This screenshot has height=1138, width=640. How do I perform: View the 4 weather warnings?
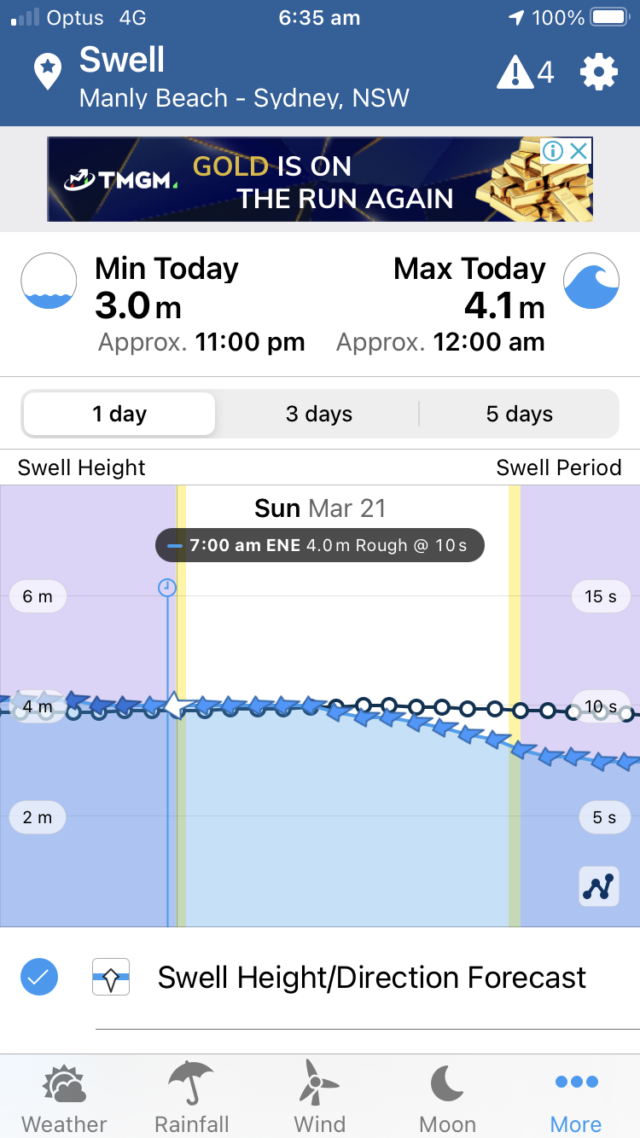[525, 73]
